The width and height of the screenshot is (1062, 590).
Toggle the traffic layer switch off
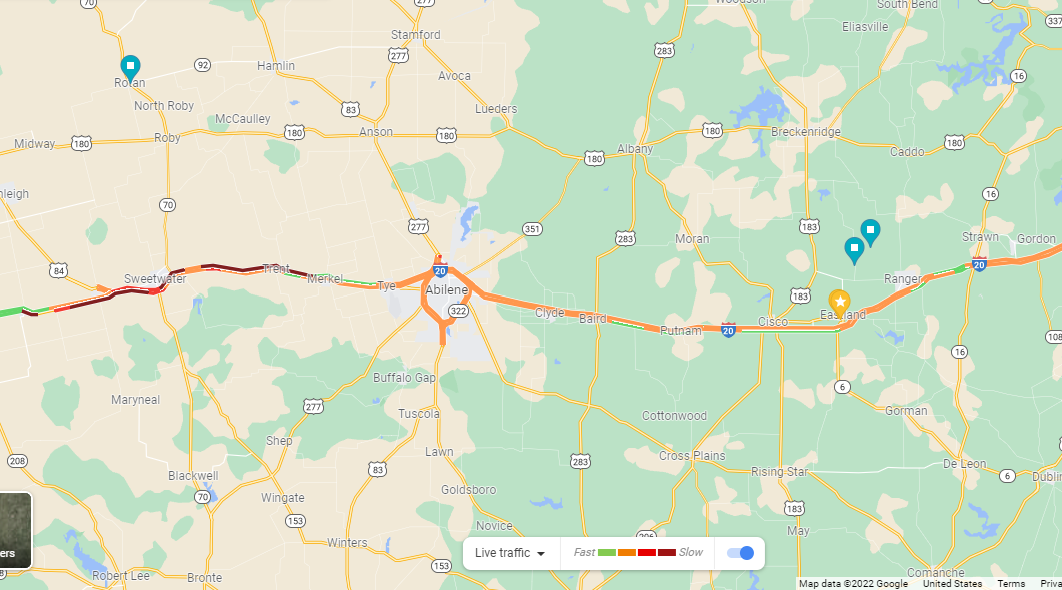click(x=741, y=553)
